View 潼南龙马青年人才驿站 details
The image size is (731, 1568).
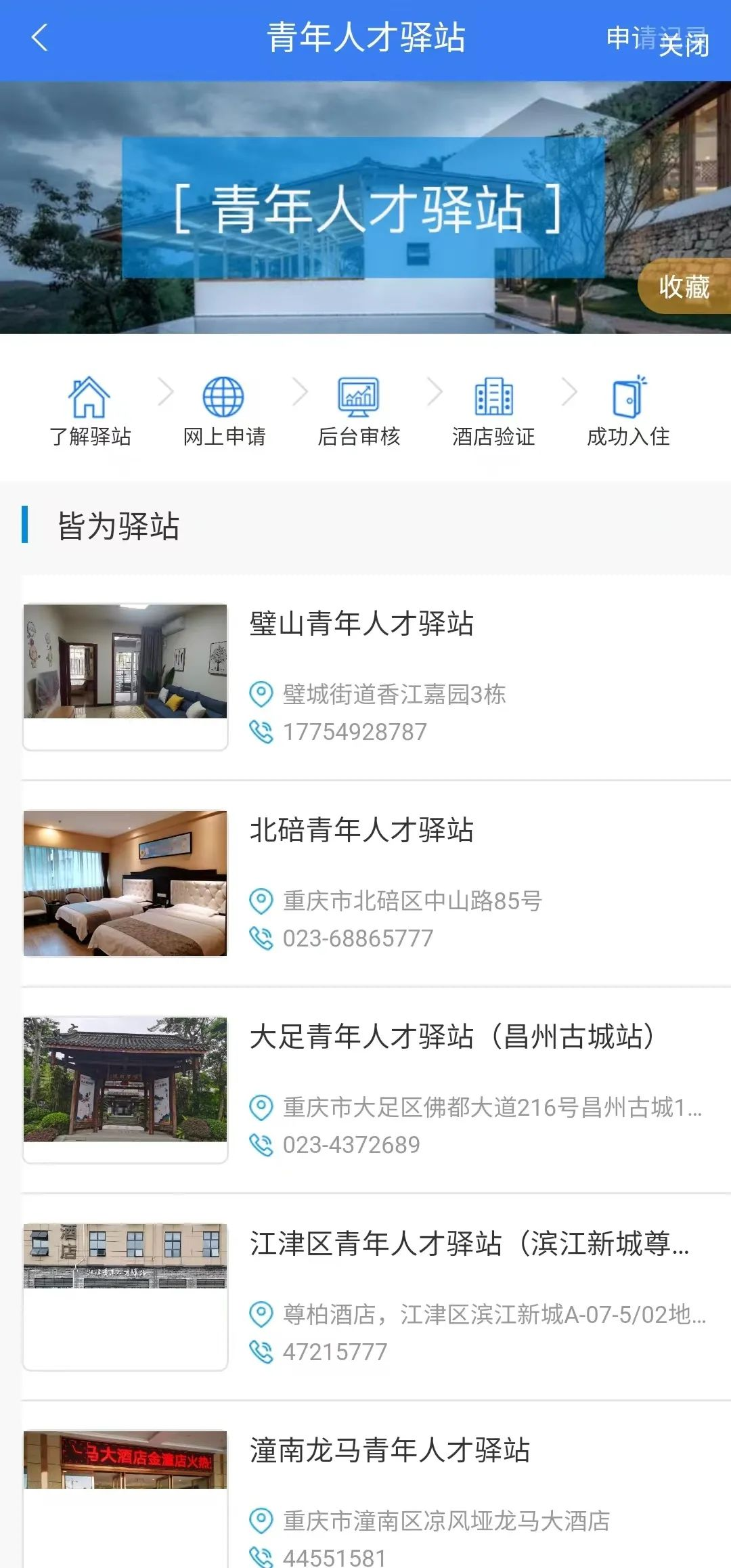click(x=390, y=1450)
